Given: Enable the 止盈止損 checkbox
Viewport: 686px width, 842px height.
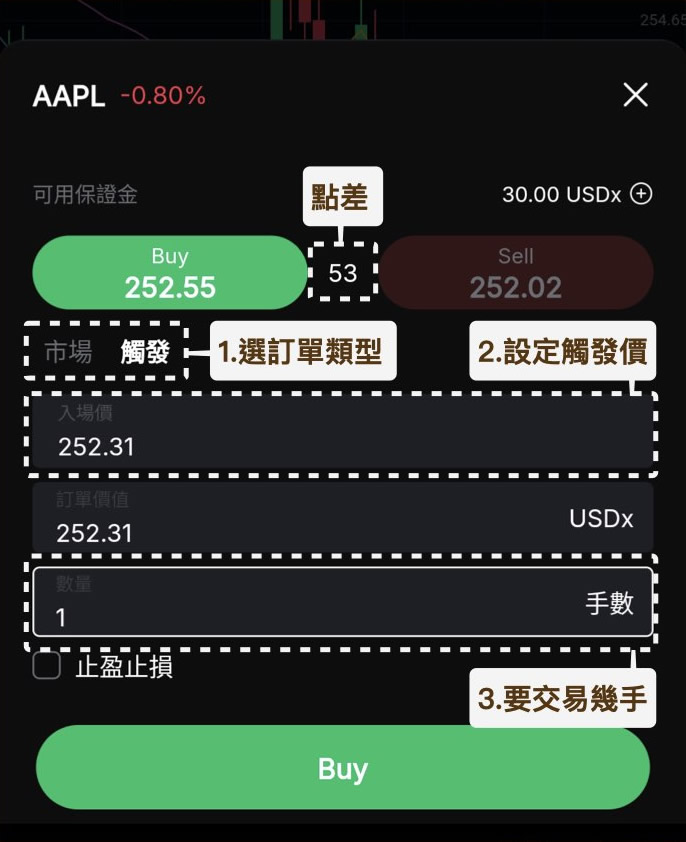Looking at the screenshot, I should click(x=47, y=666).
